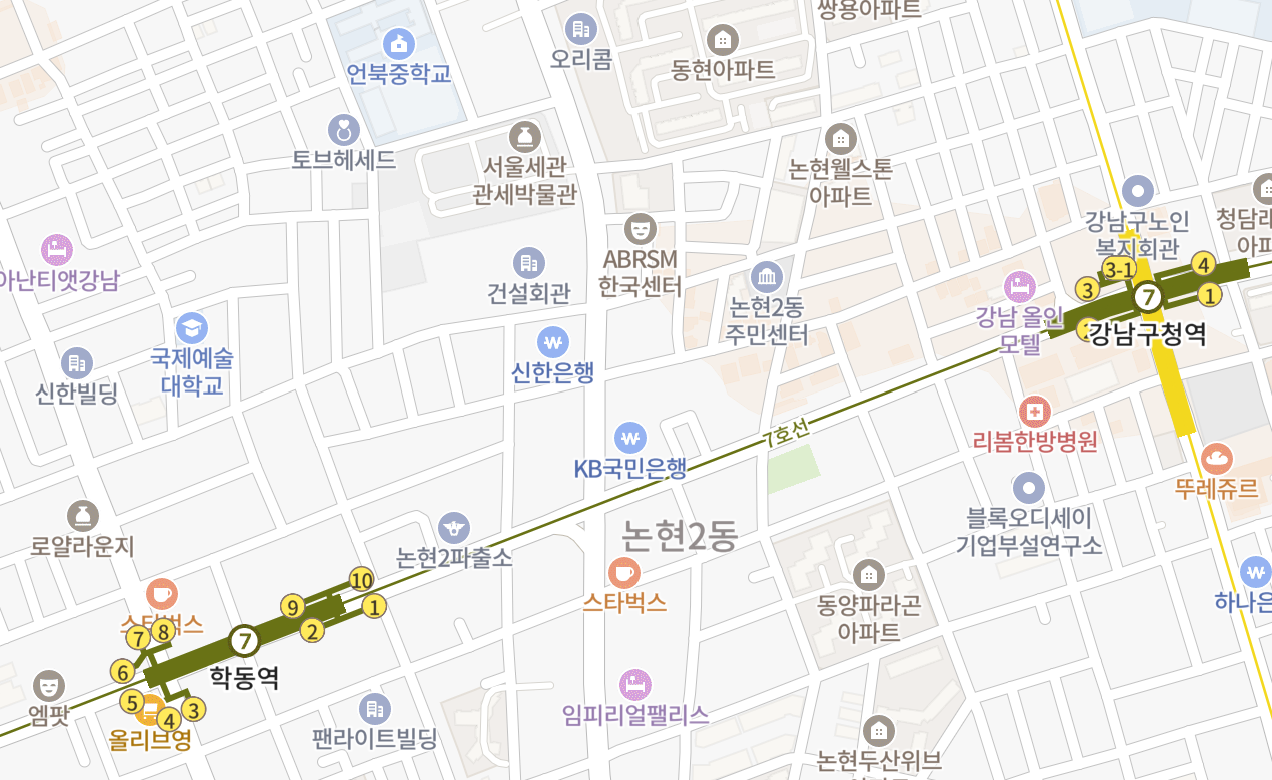The height and width of the screenshot is (780, 1272).
Task: Select the 학동역 subway station marker
Action: pyautogui.click(x=244, y=640)
